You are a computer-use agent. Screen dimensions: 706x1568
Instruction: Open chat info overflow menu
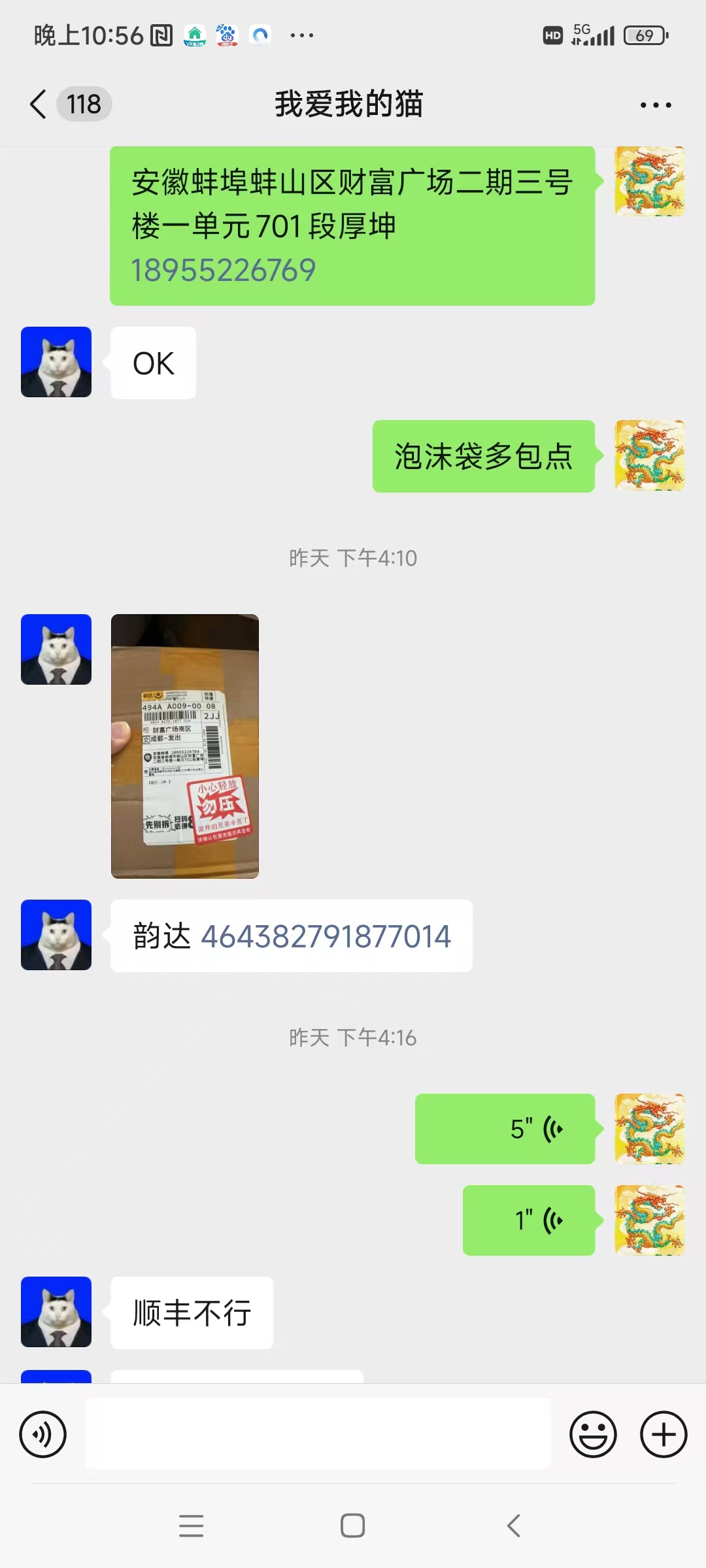[x=655, y=105]
